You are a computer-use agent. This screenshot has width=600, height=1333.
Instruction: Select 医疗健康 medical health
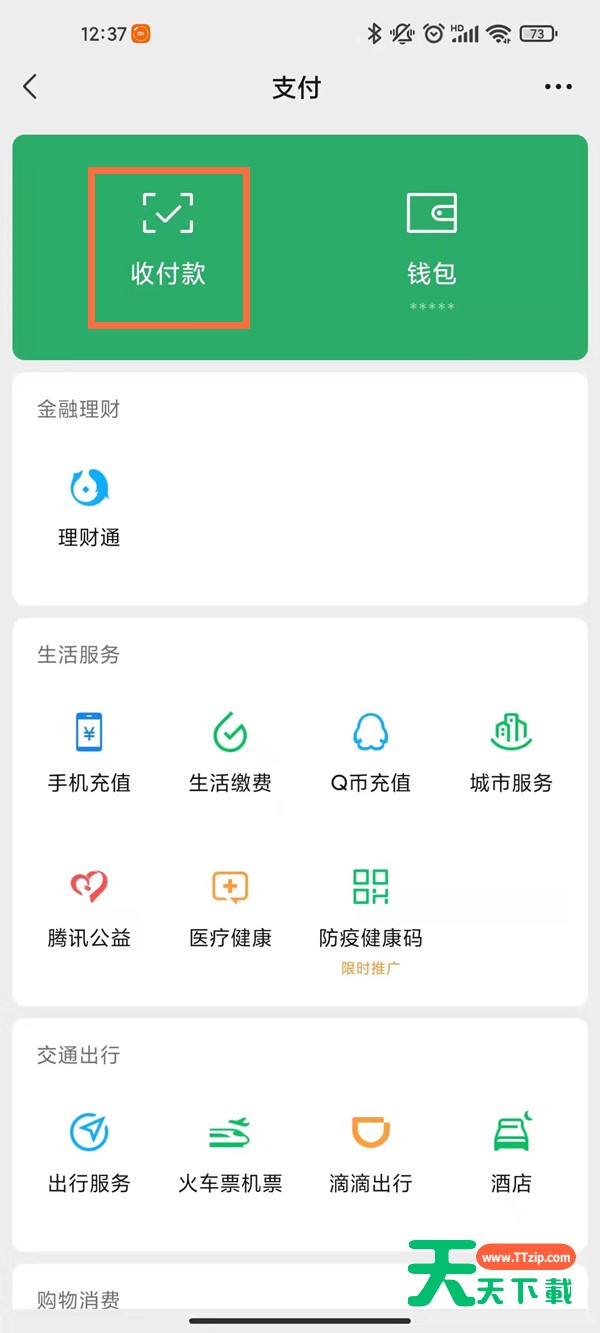click(230, 907)
